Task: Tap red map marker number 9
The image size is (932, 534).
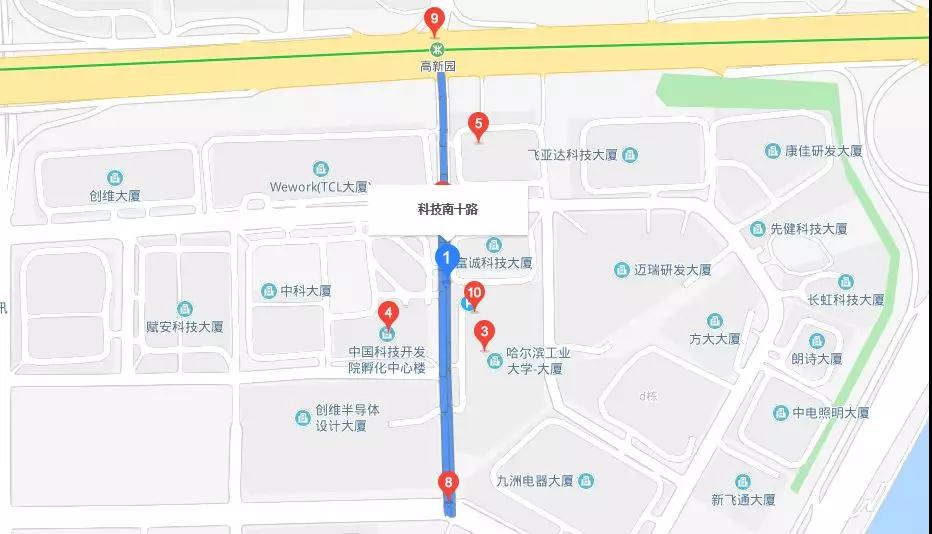Action: tap(434, 19)
